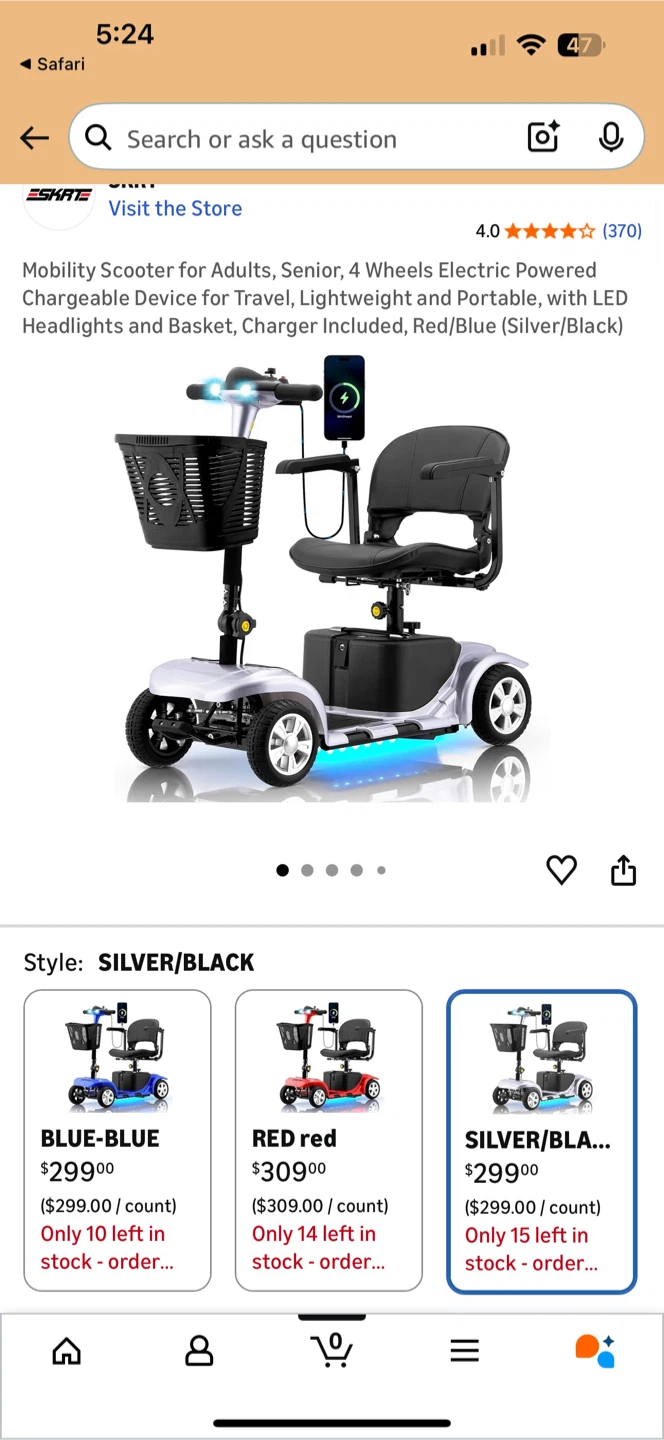Share this product
664x1440 pixels.
coord(623,870)
